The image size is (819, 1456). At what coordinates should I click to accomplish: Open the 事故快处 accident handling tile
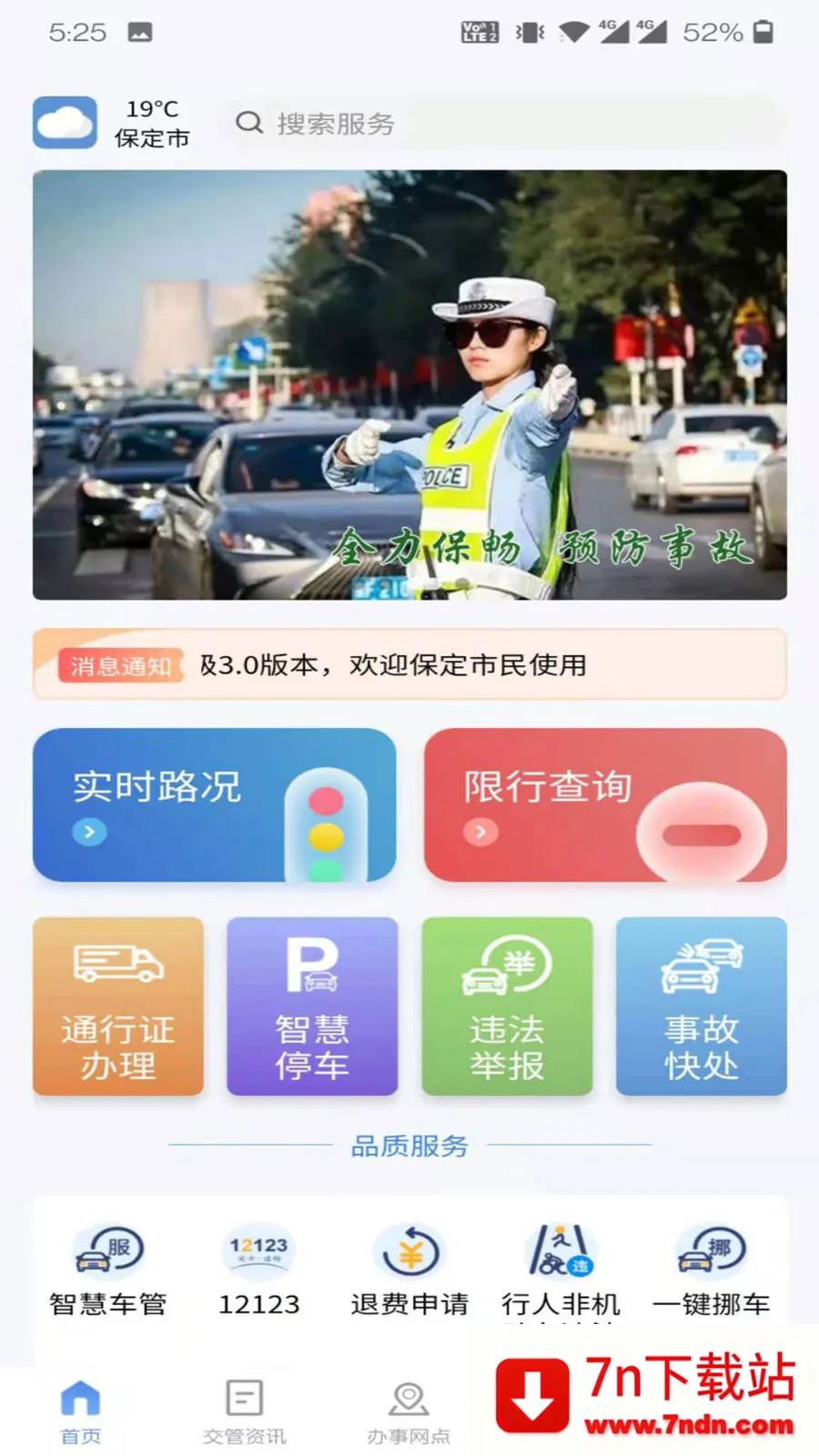point(701,1006)
